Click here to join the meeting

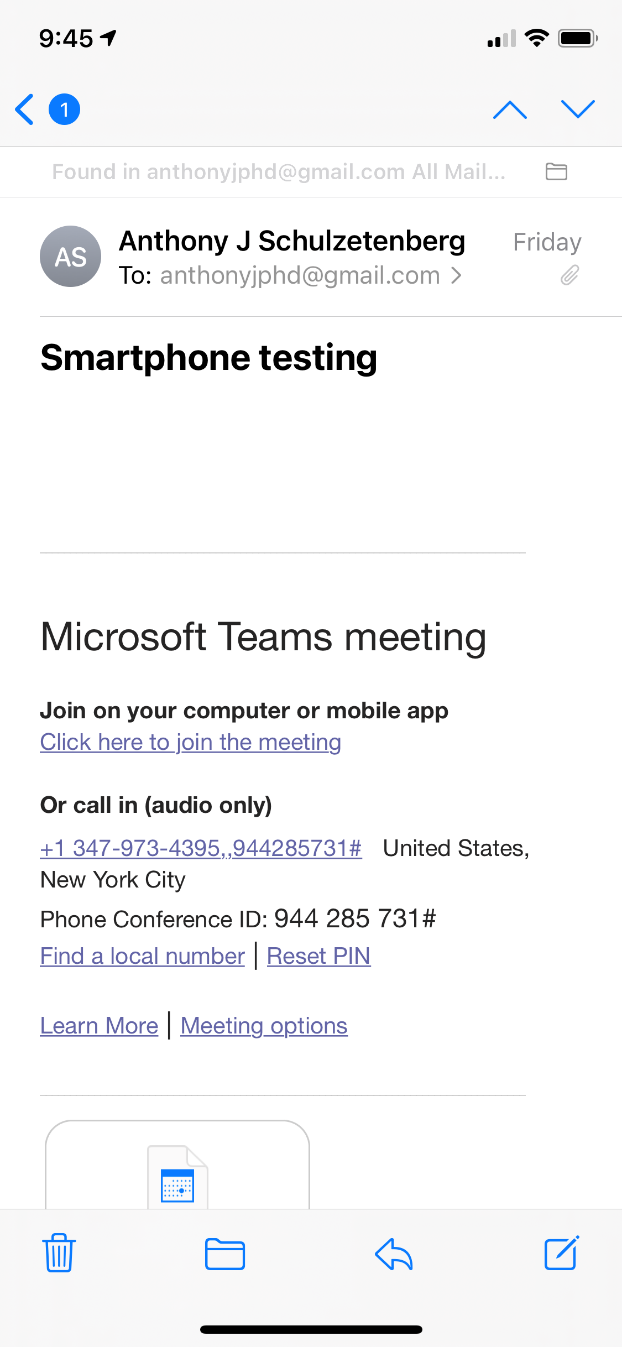click(x=190, y=742)
